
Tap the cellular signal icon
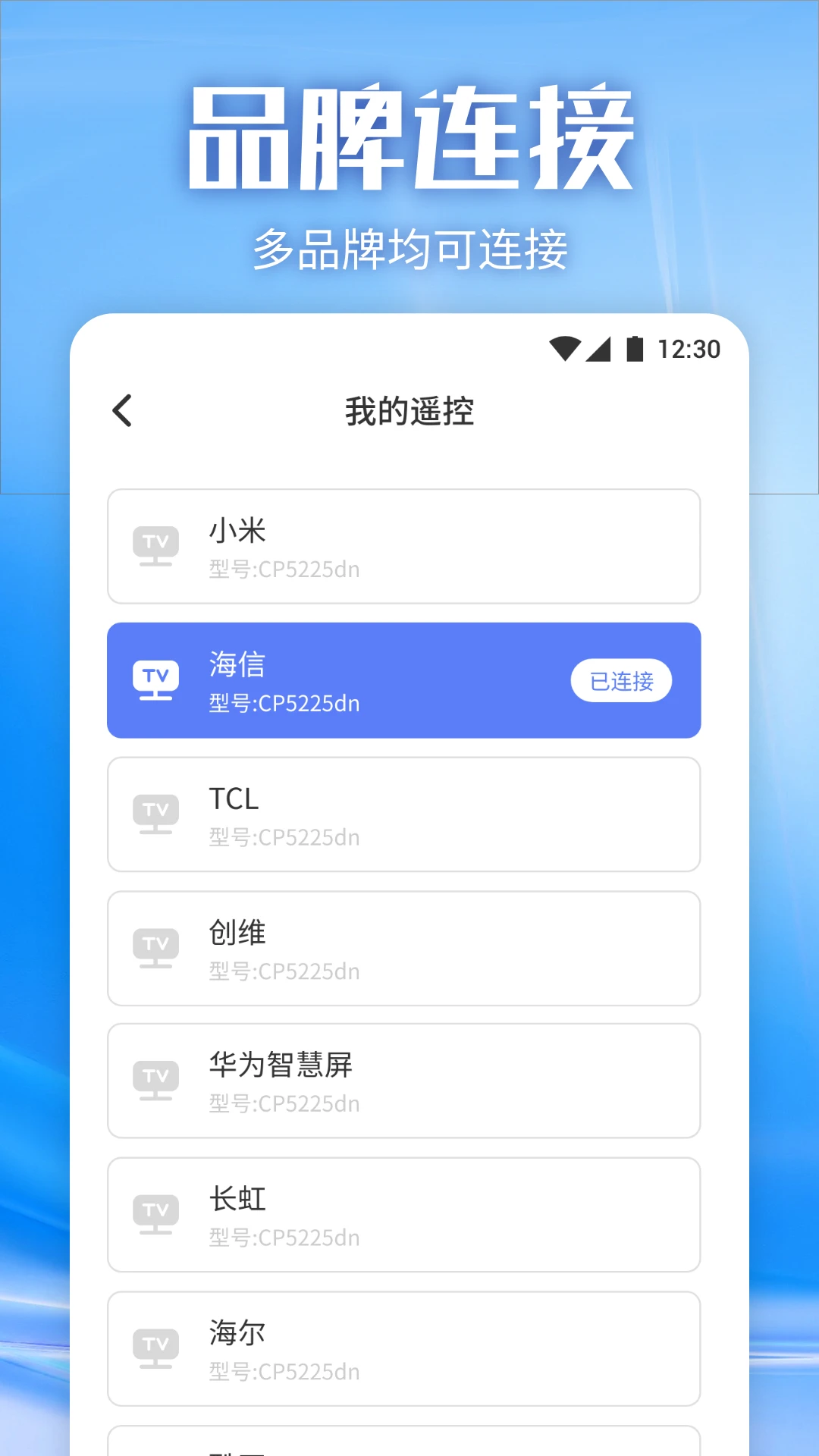599,350
